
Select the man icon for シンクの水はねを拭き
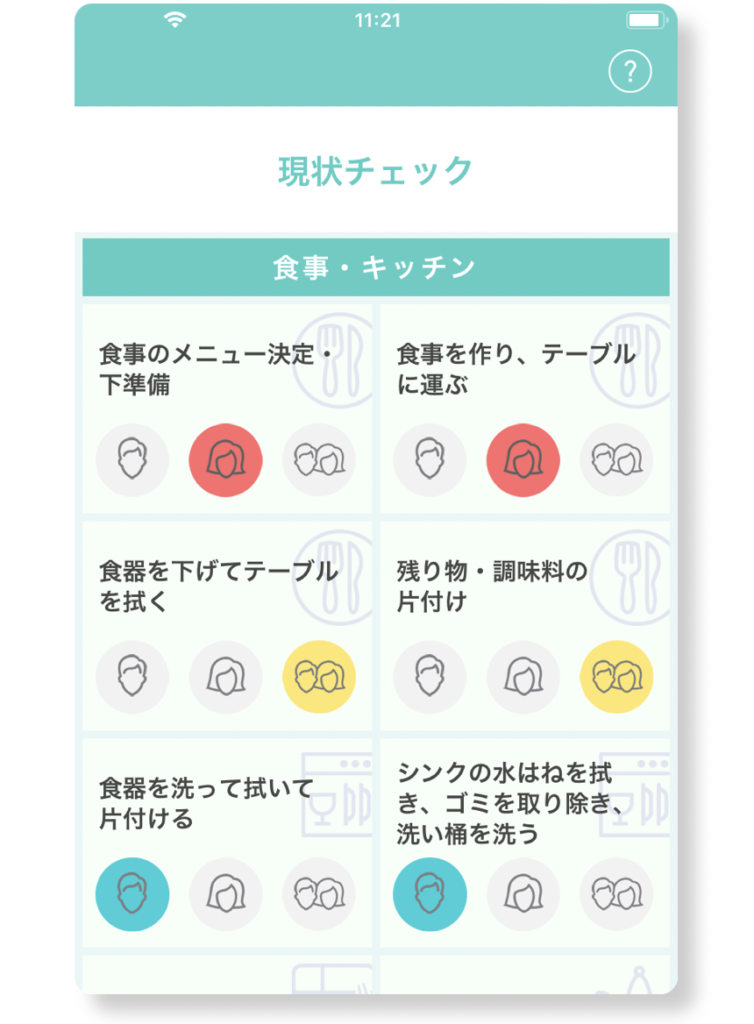[x=429, y=894]
